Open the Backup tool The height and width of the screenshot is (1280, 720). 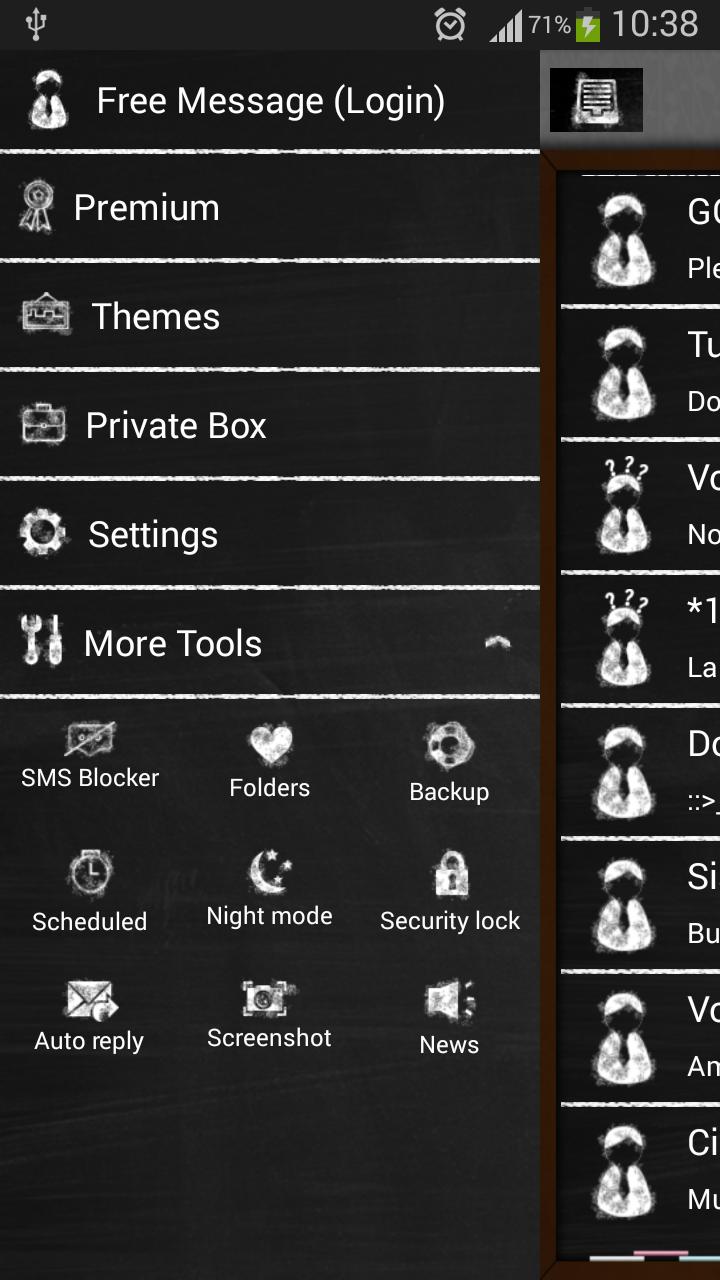(449, 765)
